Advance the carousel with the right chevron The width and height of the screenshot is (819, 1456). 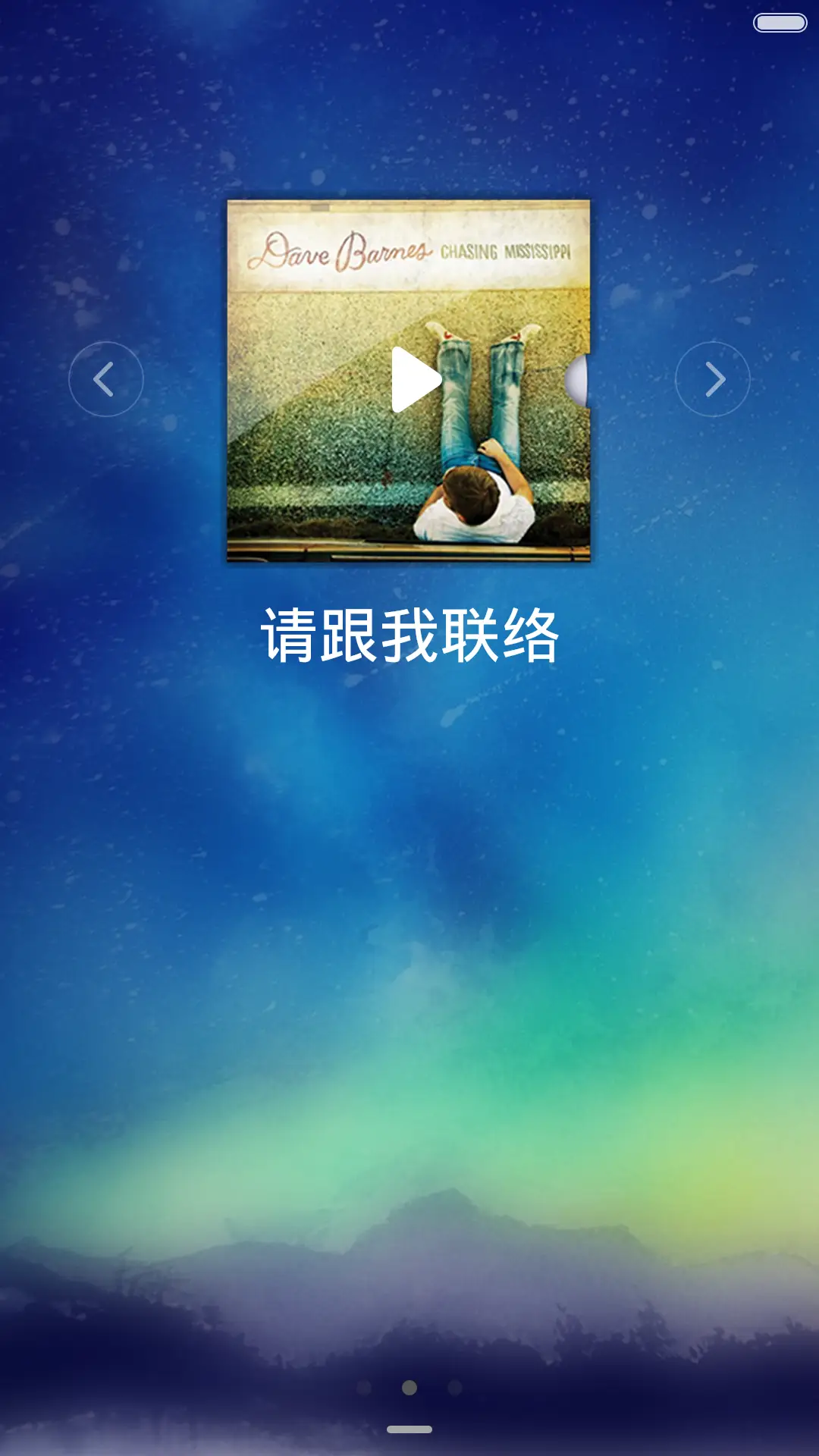click(x=714, y=378)
